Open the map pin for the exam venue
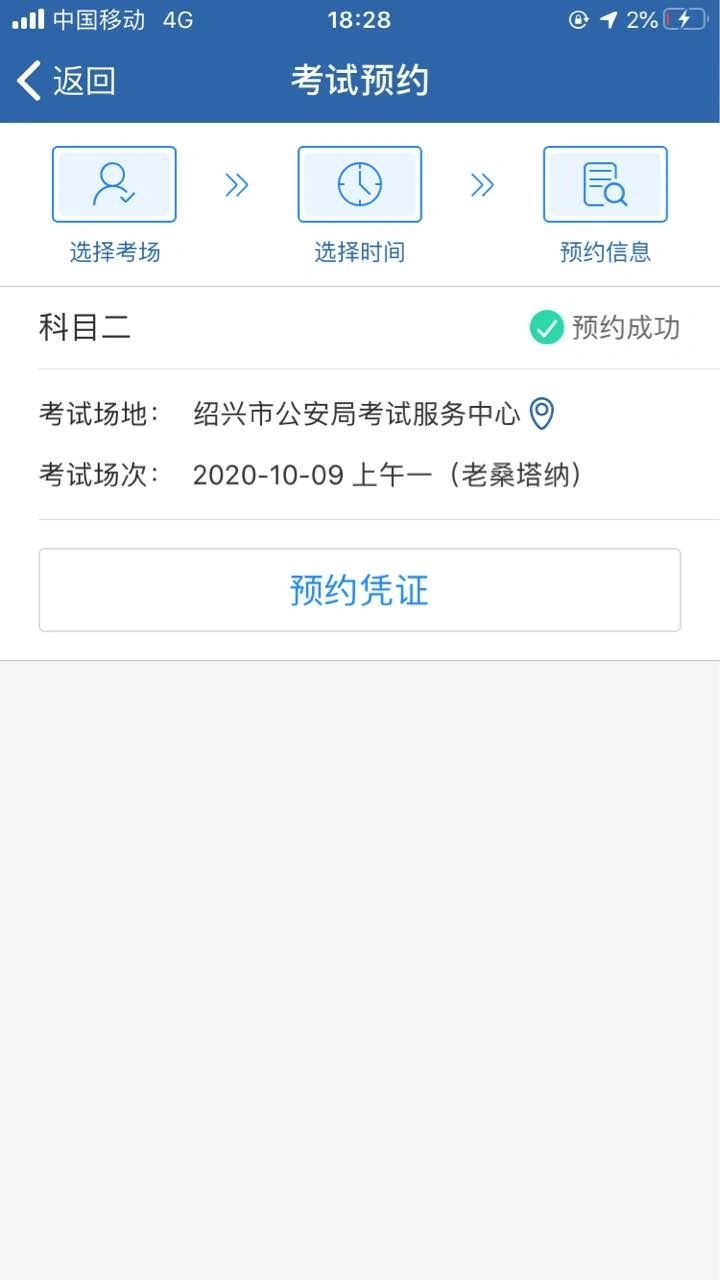The height and width of the screenshot is (1280, 720). click(541, 413)
